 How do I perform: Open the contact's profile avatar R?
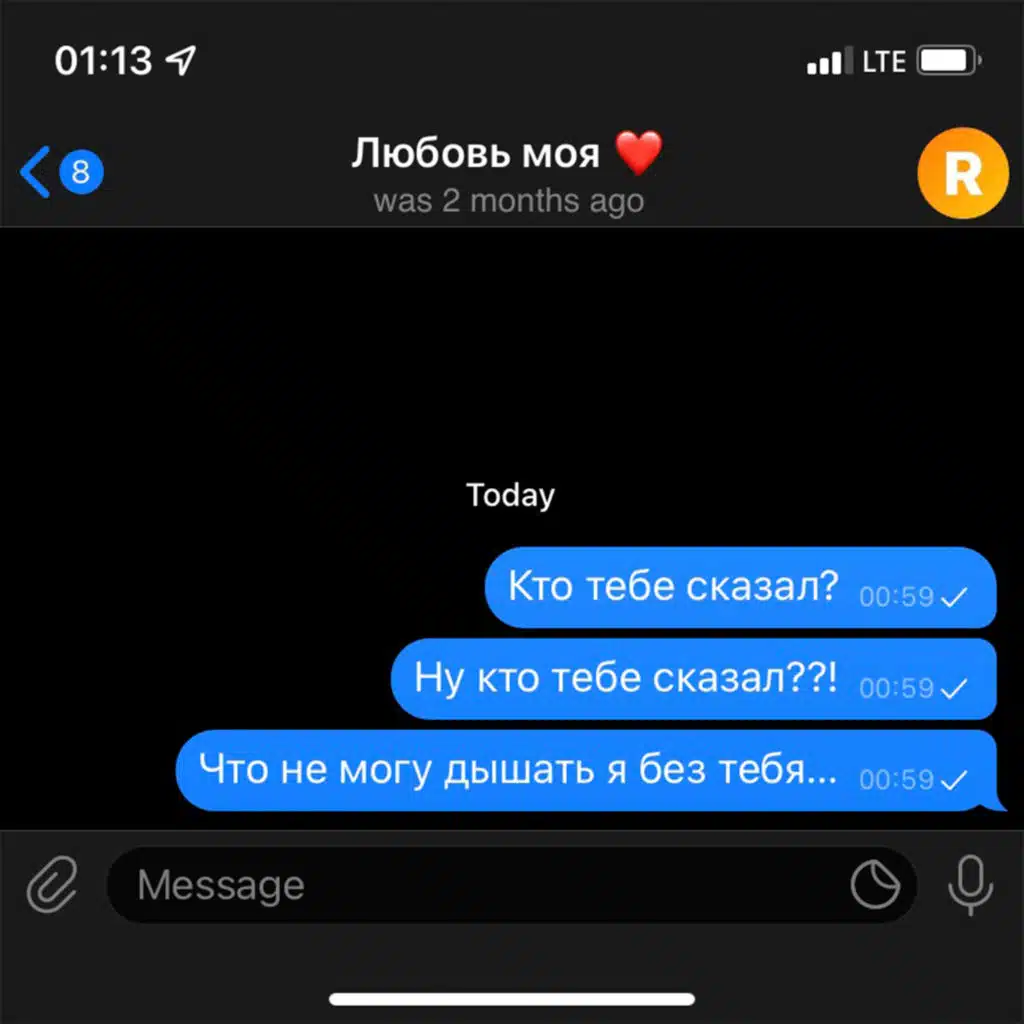[963, 173]
